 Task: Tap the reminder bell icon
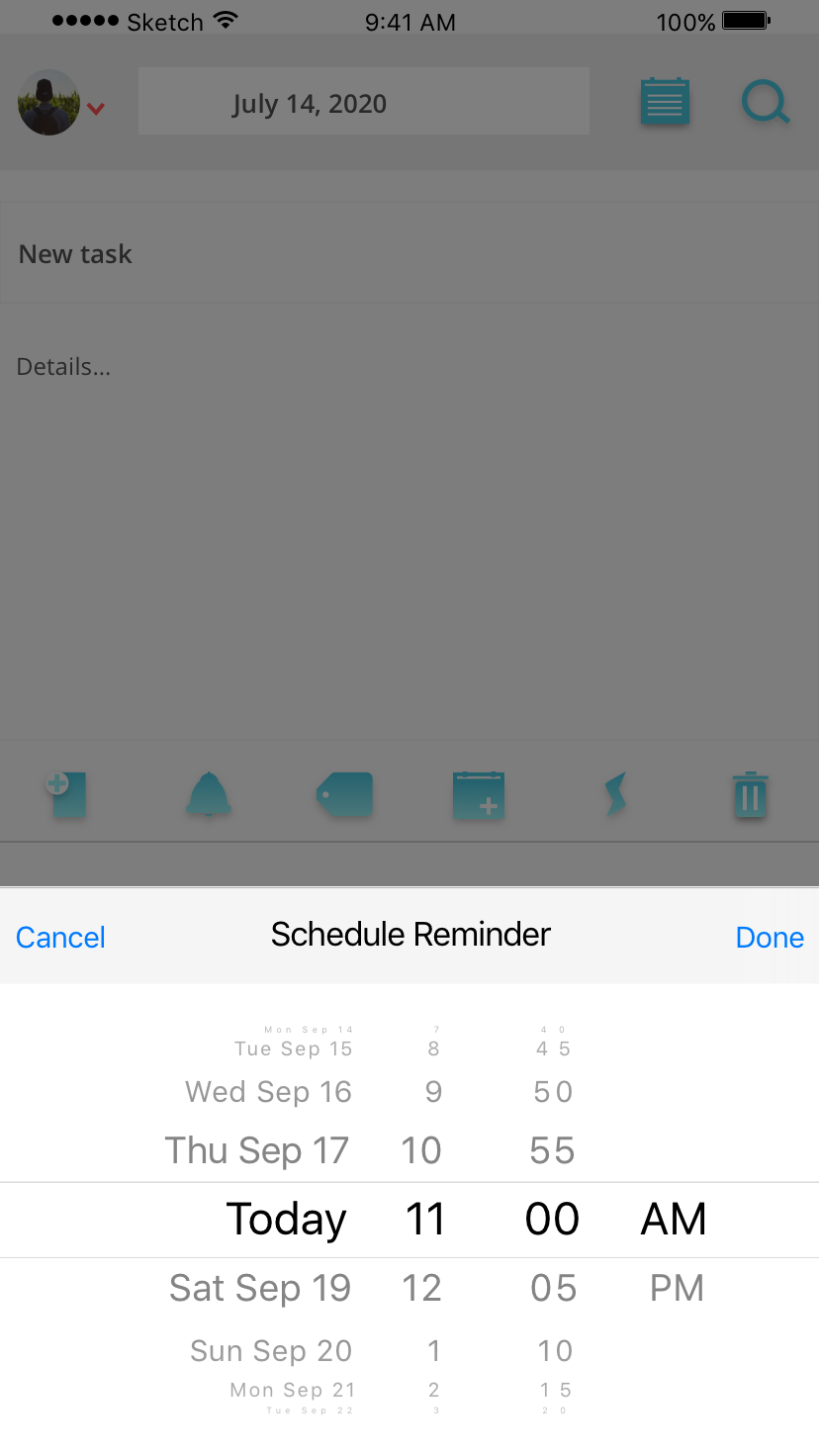tap(209, 794)
